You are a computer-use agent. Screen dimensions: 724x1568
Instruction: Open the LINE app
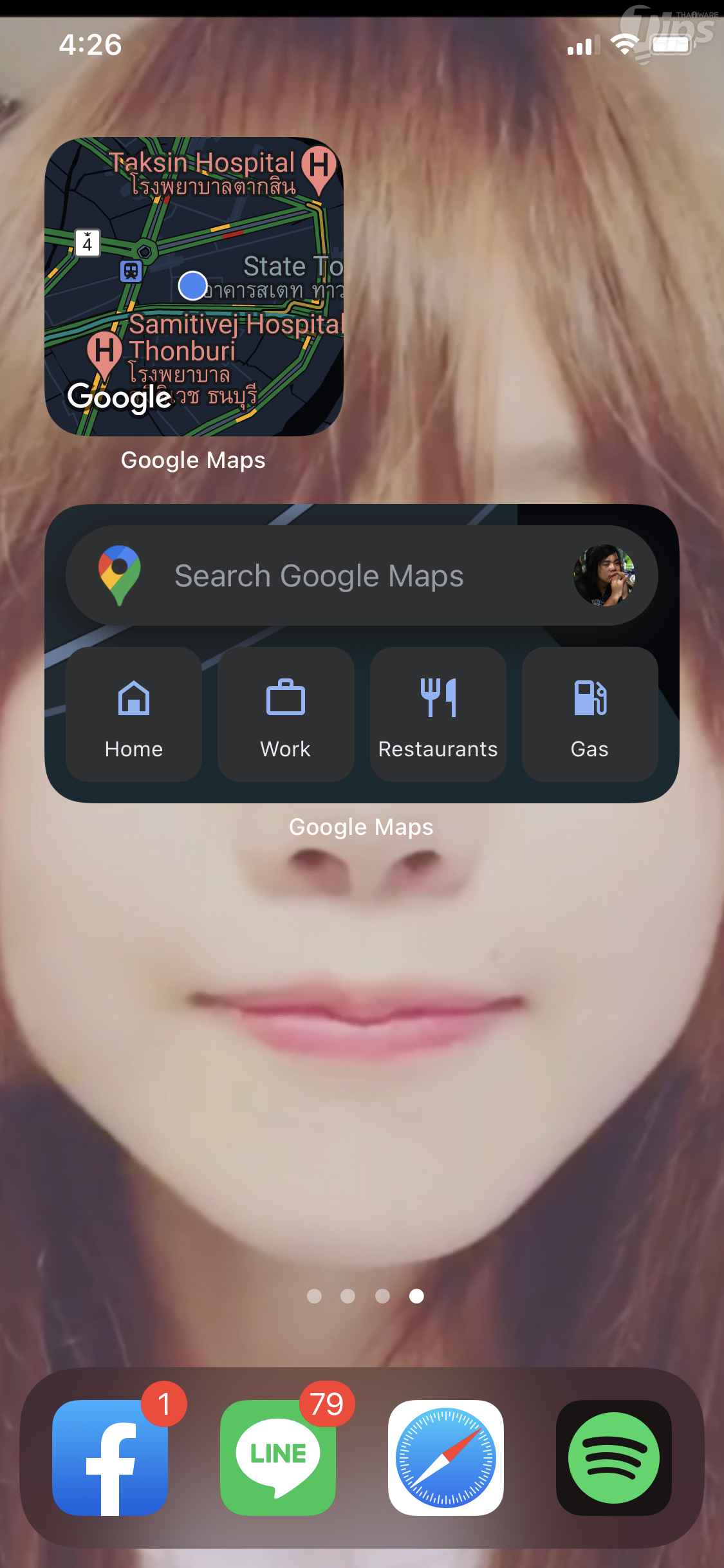pyautogui.click(x=278, y=1457)
